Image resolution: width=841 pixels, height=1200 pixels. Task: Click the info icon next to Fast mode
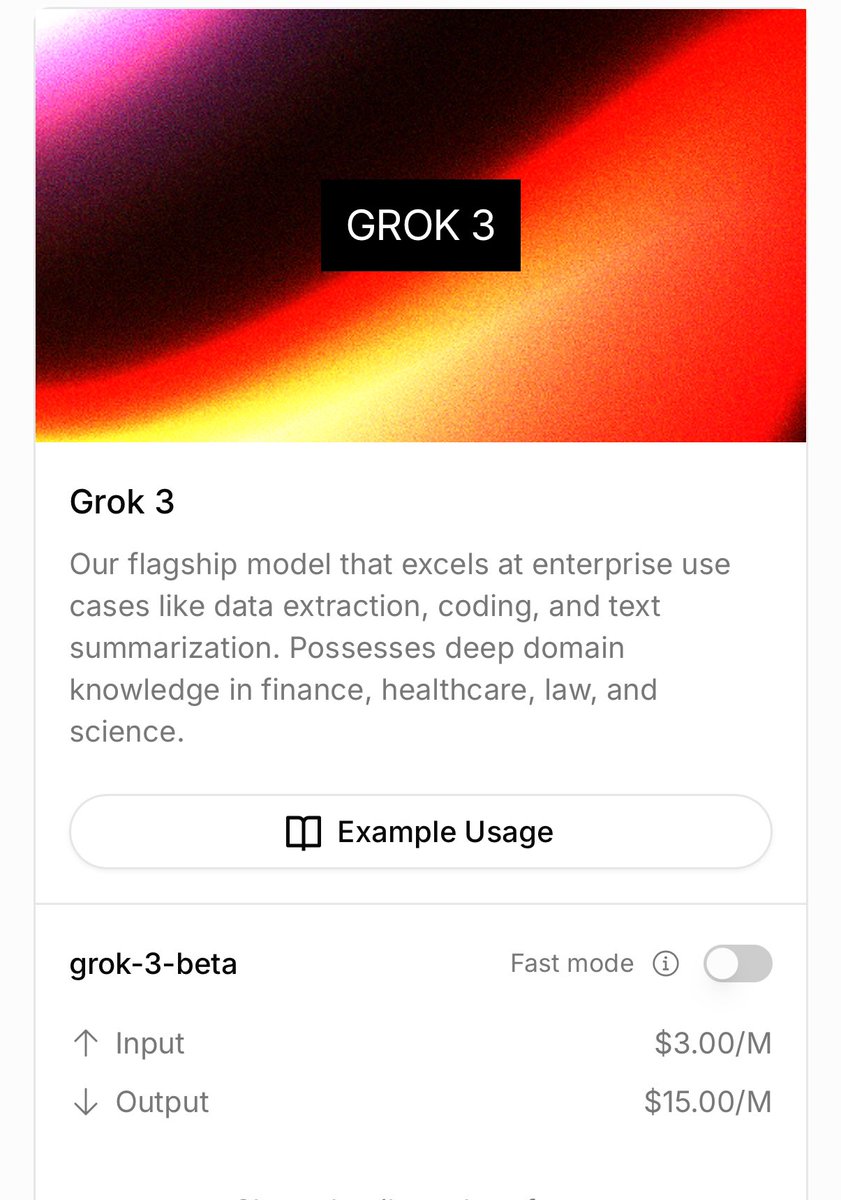click(666, 963)
